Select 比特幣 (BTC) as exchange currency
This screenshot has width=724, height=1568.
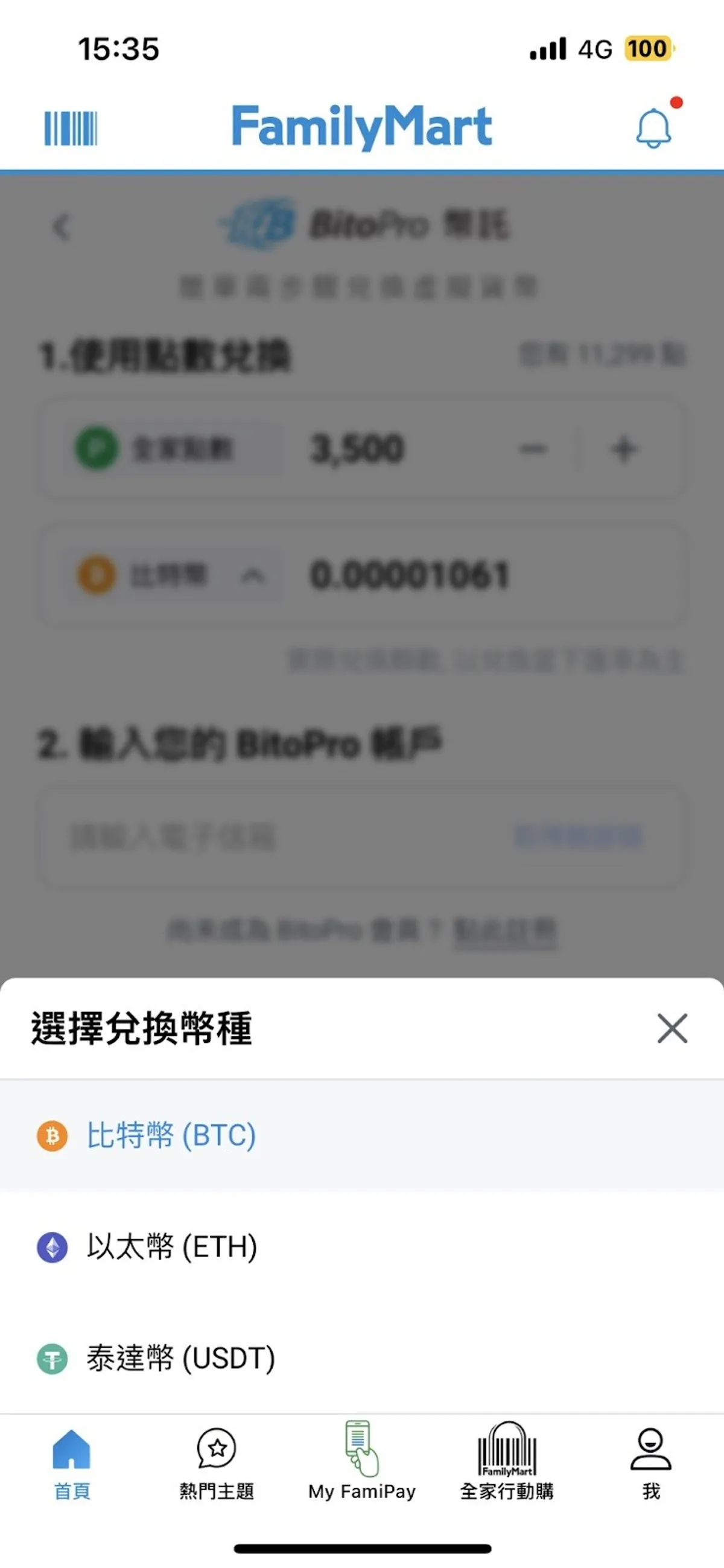pyautogui.click(x=170, y=1135)
